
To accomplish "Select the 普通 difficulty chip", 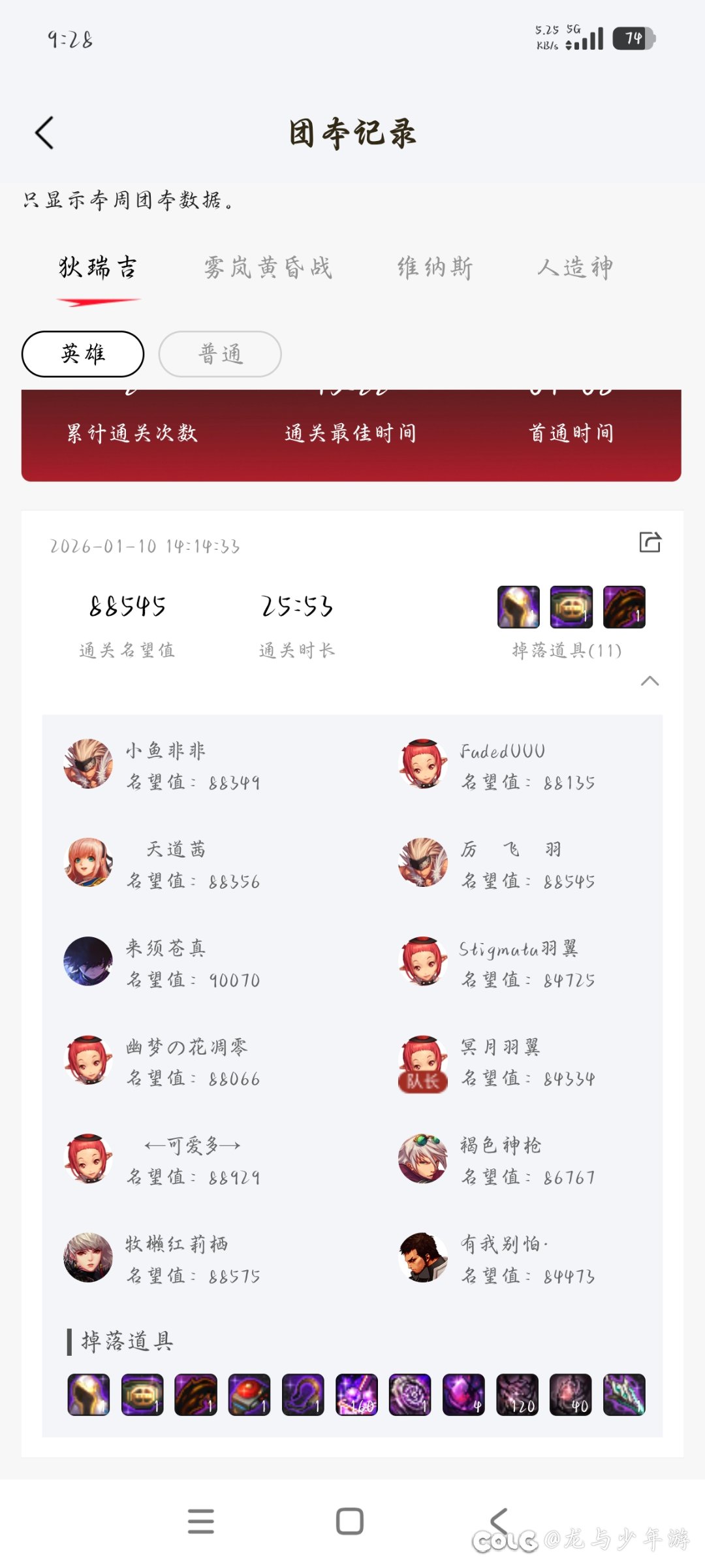I will coord(220,354).
